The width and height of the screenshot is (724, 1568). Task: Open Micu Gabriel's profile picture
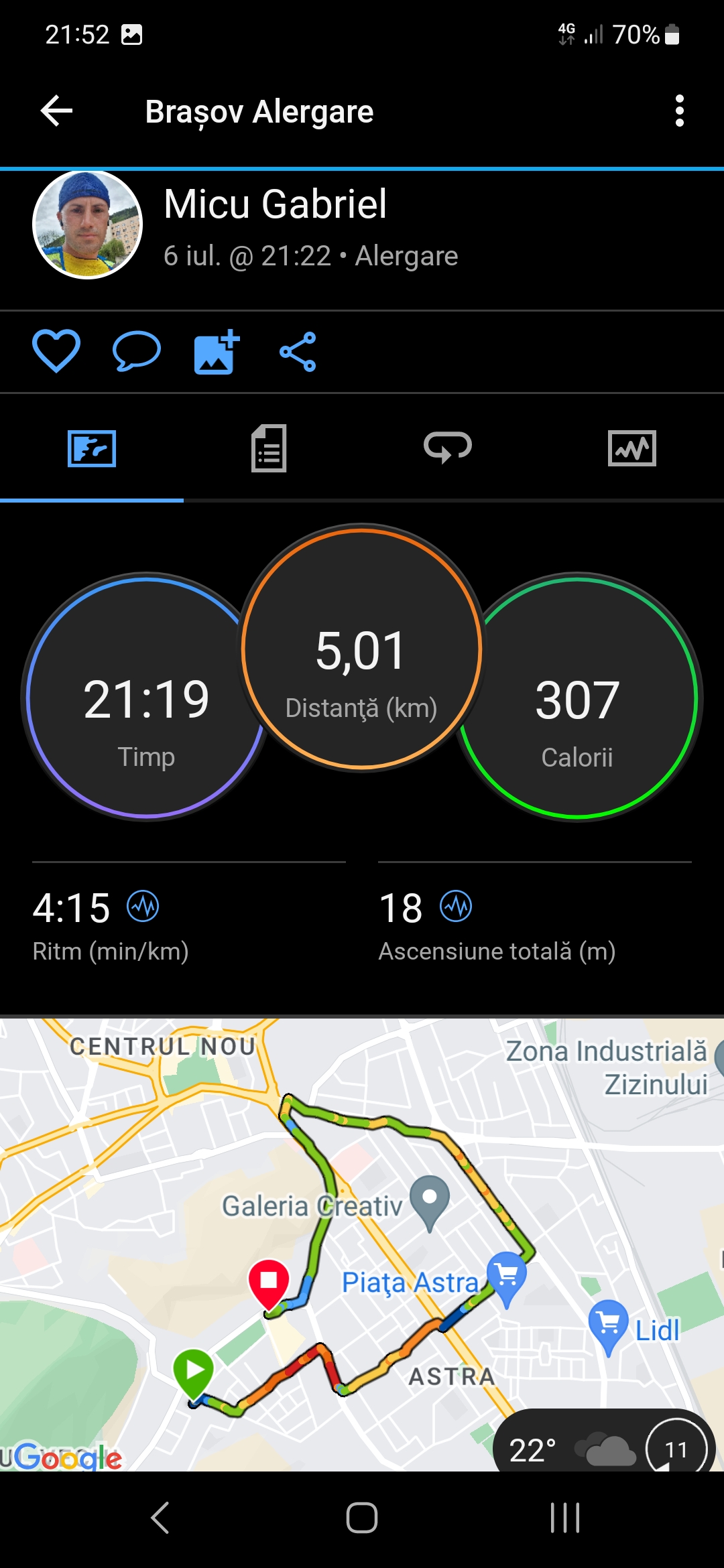88,224
